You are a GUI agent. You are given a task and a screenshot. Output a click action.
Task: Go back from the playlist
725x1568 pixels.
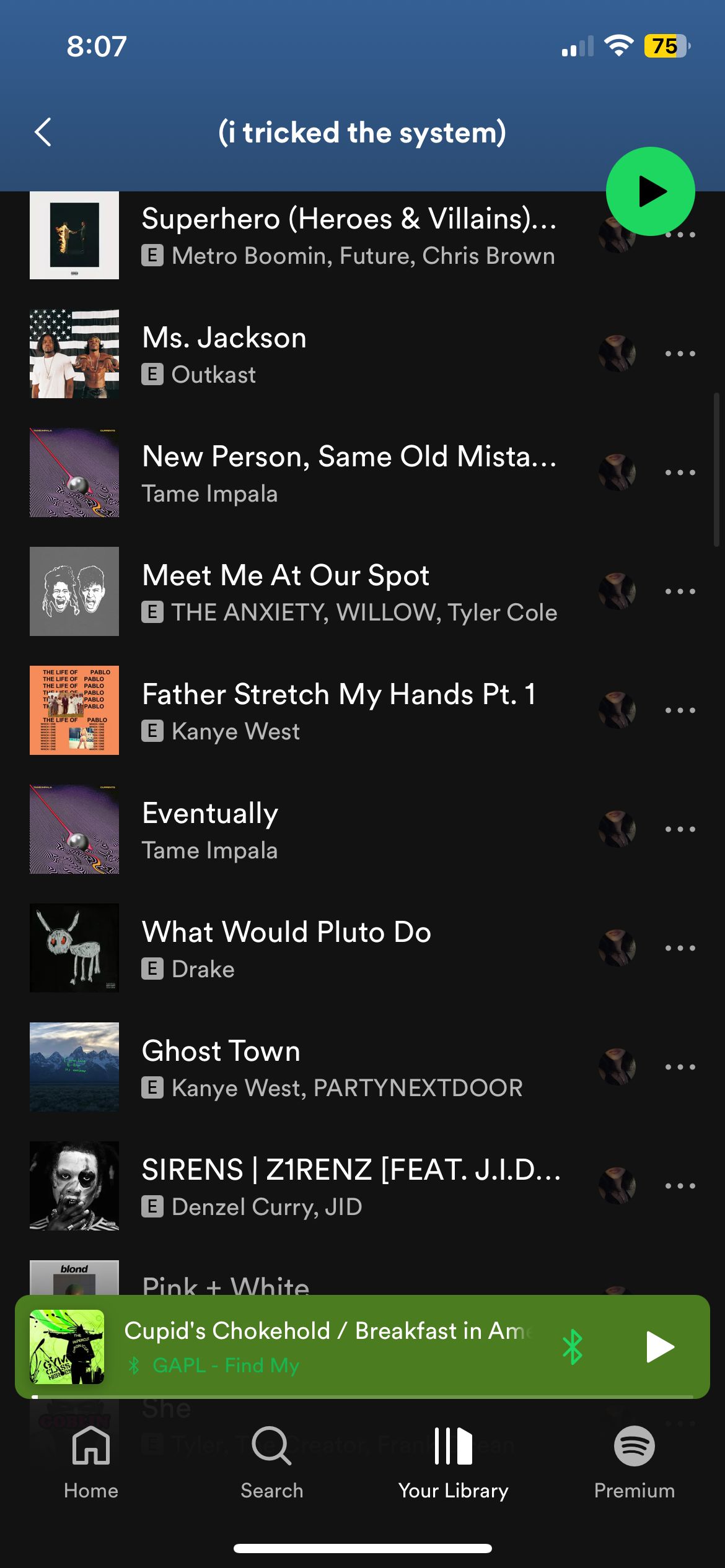pyautogui.click(x=43, y=133)
